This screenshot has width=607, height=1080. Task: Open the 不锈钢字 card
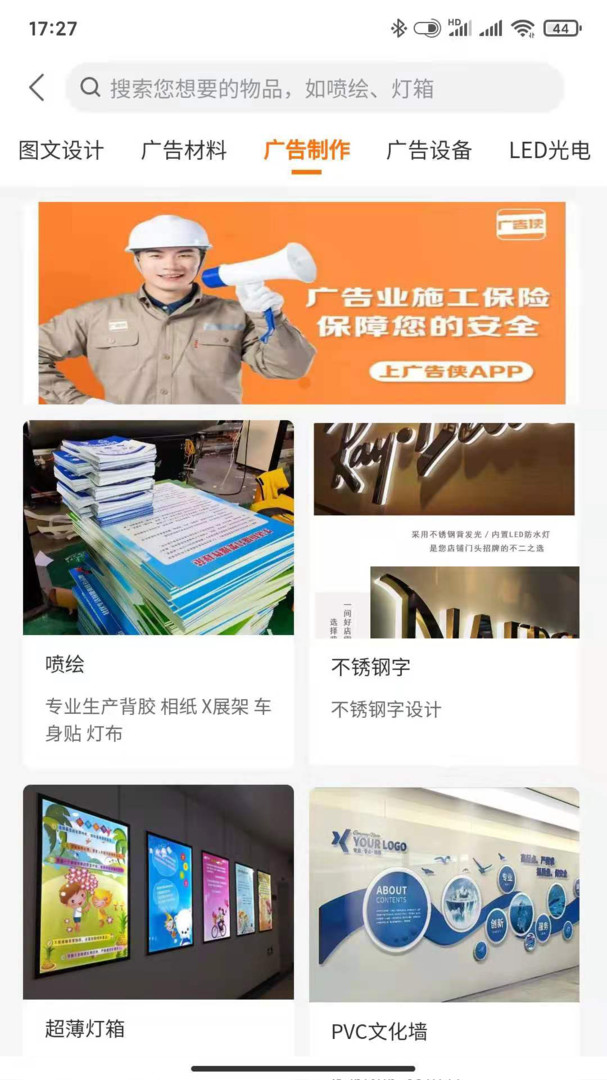pos(444,592)
